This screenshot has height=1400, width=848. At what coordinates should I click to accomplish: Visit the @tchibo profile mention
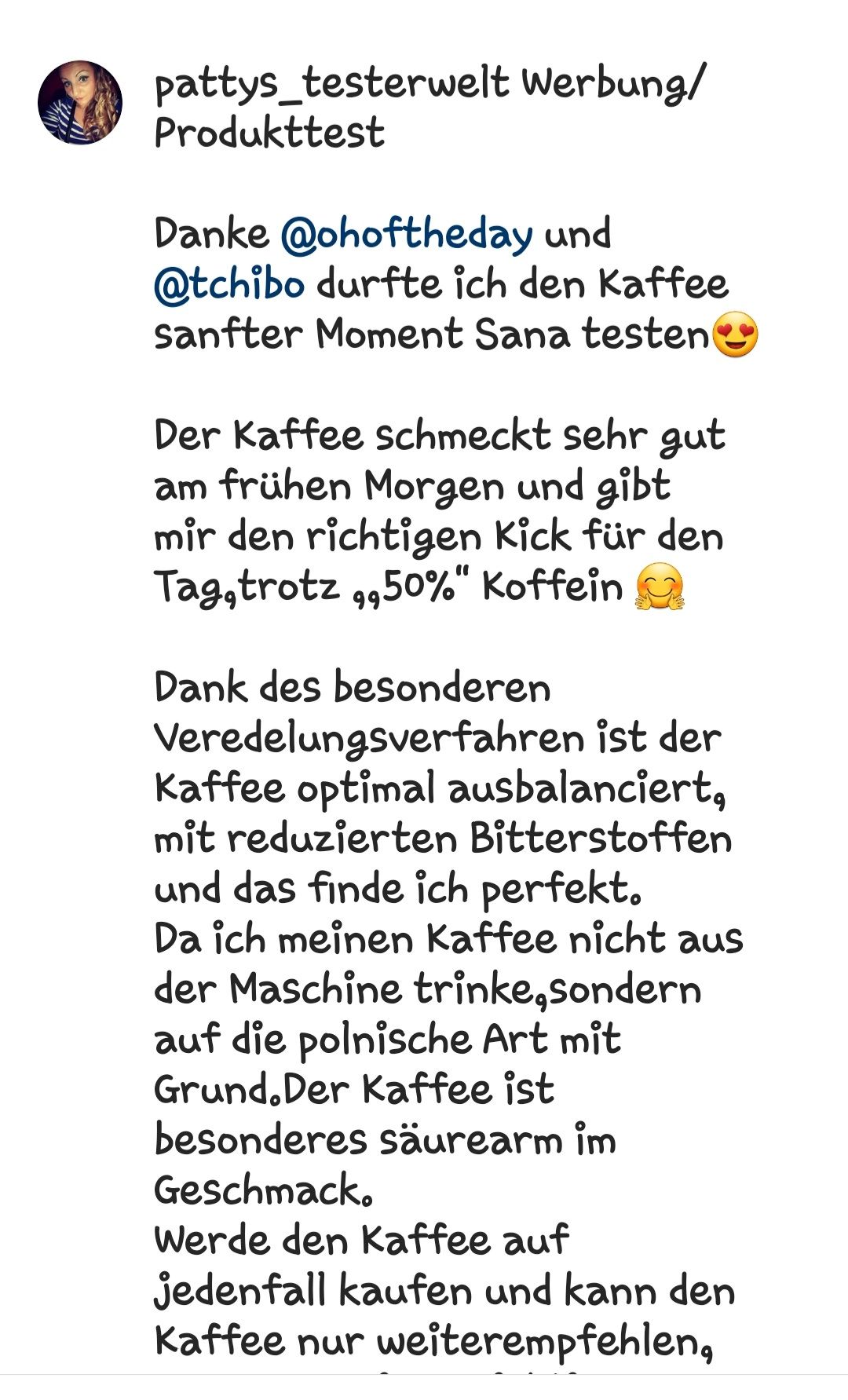[229, 284]
